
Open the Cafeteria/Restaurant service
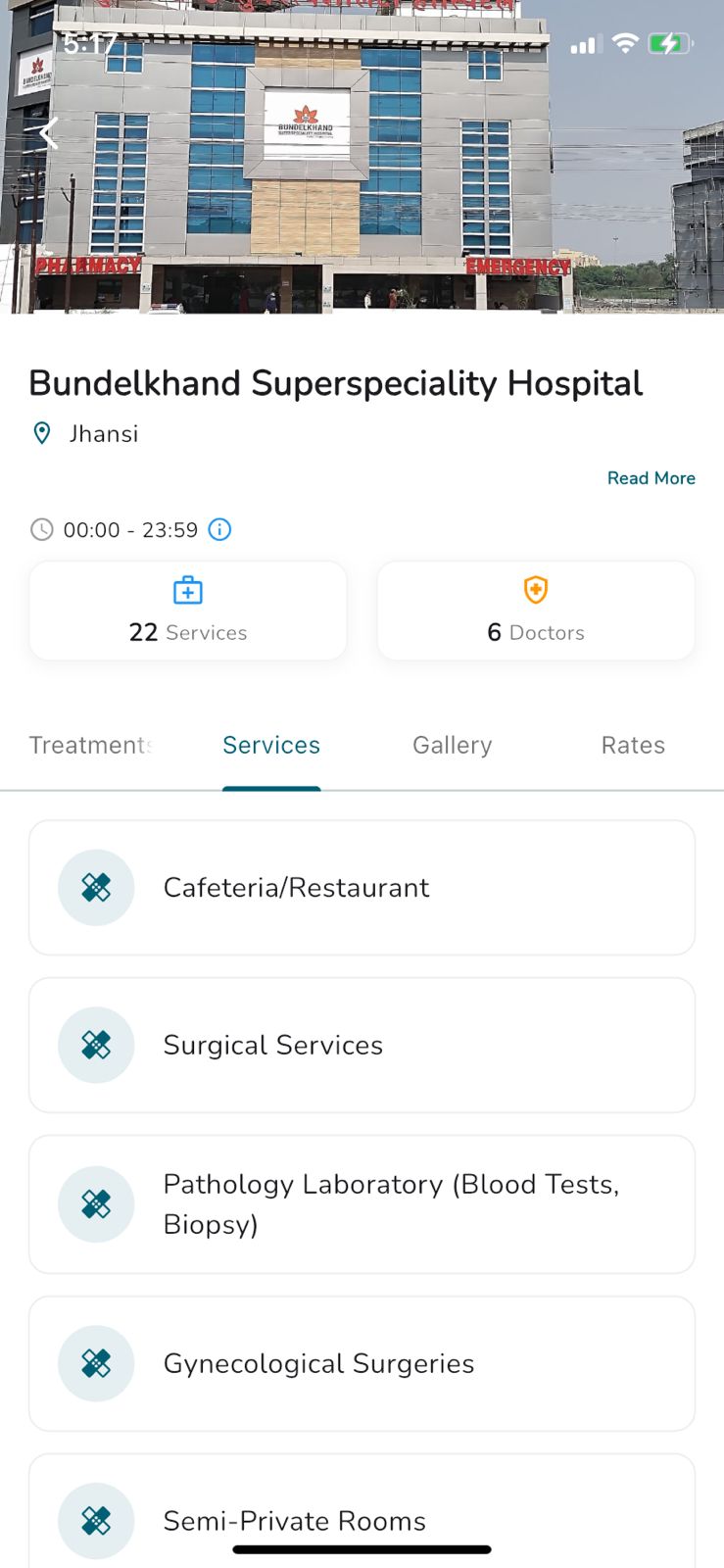click(362, 888)
